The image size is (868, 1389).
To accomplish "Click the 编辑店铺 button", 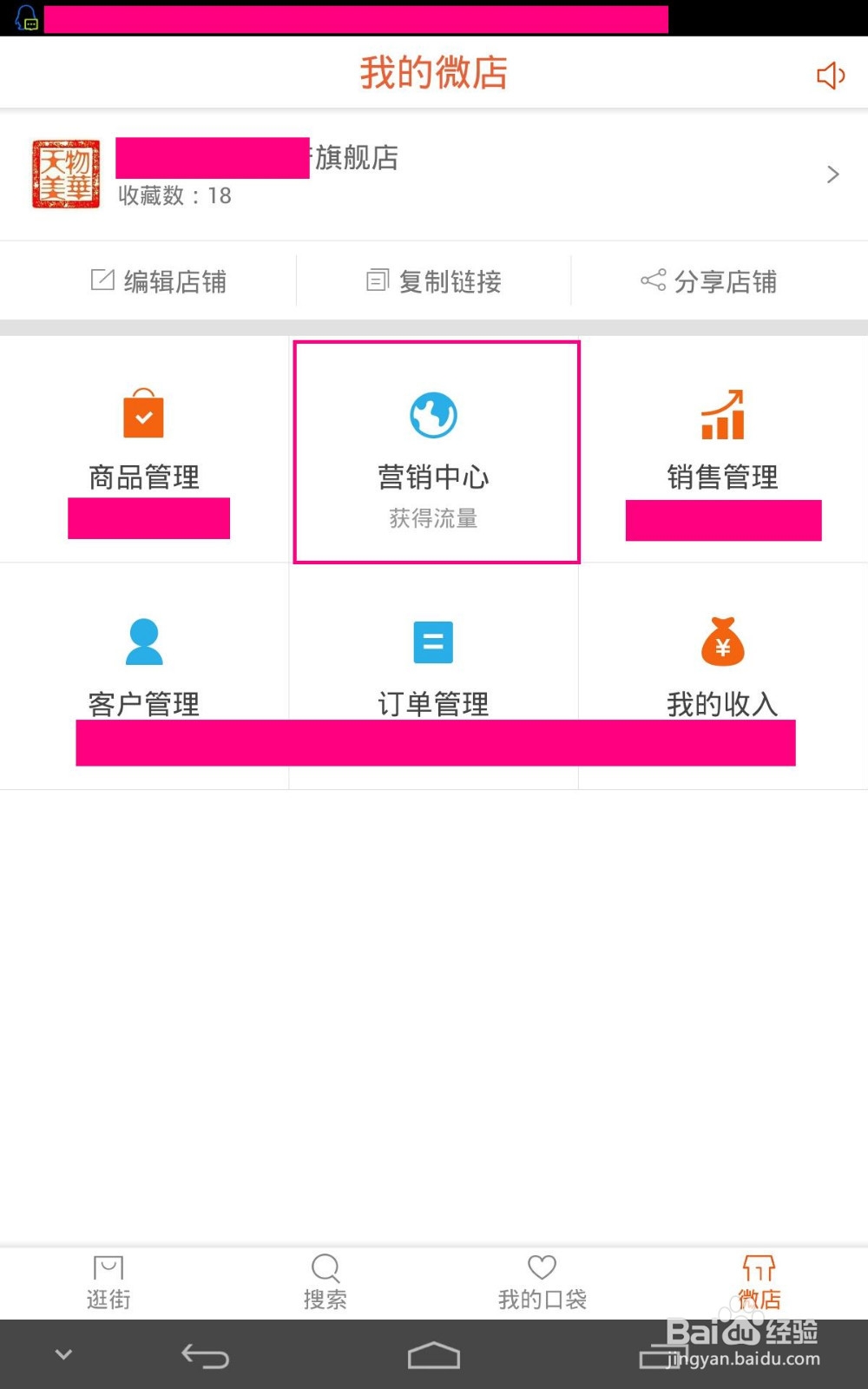I will (160, 280).
